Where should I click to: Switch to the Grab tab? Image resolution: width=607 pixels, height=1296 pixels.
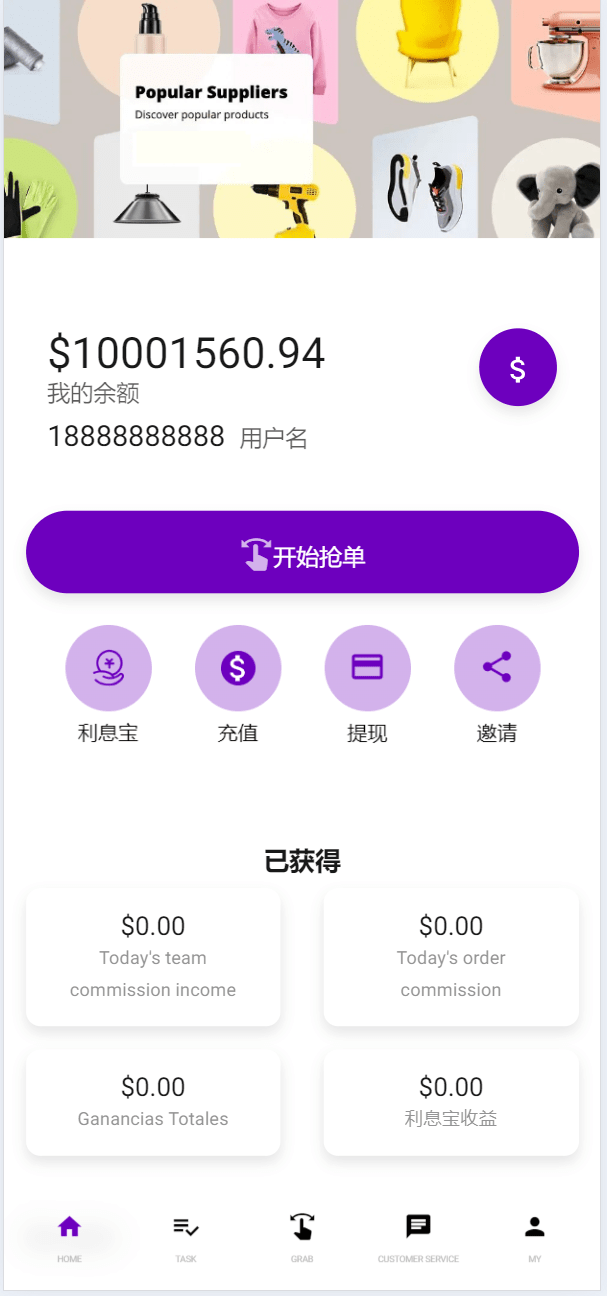302,1237
